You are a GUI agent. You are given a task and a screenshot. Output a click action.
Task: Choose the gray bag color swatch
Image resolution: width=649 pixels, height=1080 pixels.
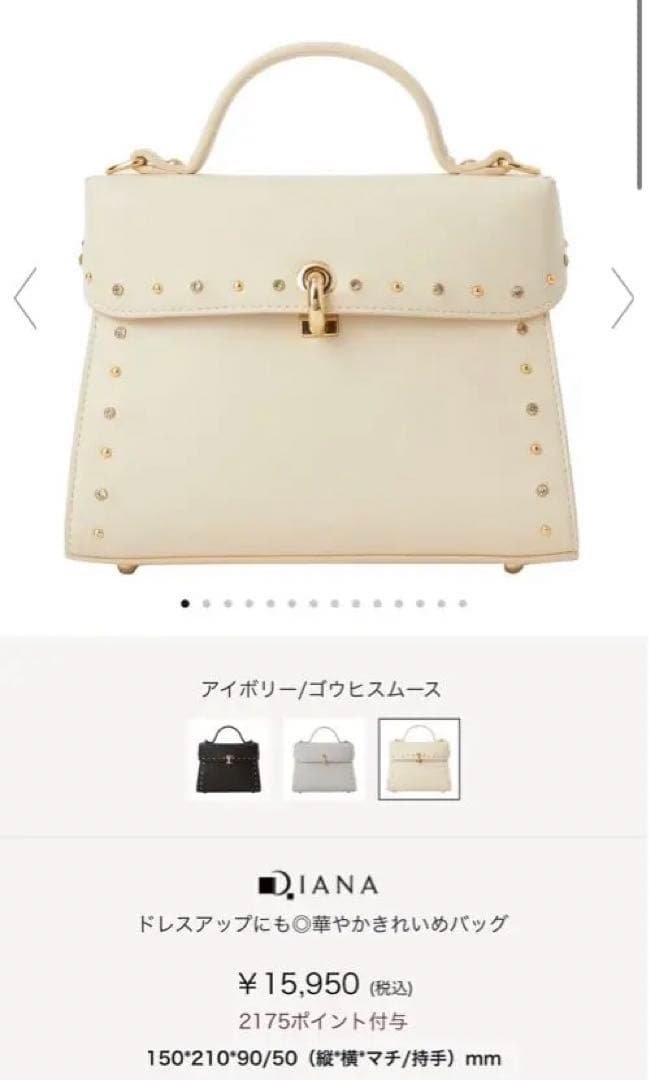point(323,759)
